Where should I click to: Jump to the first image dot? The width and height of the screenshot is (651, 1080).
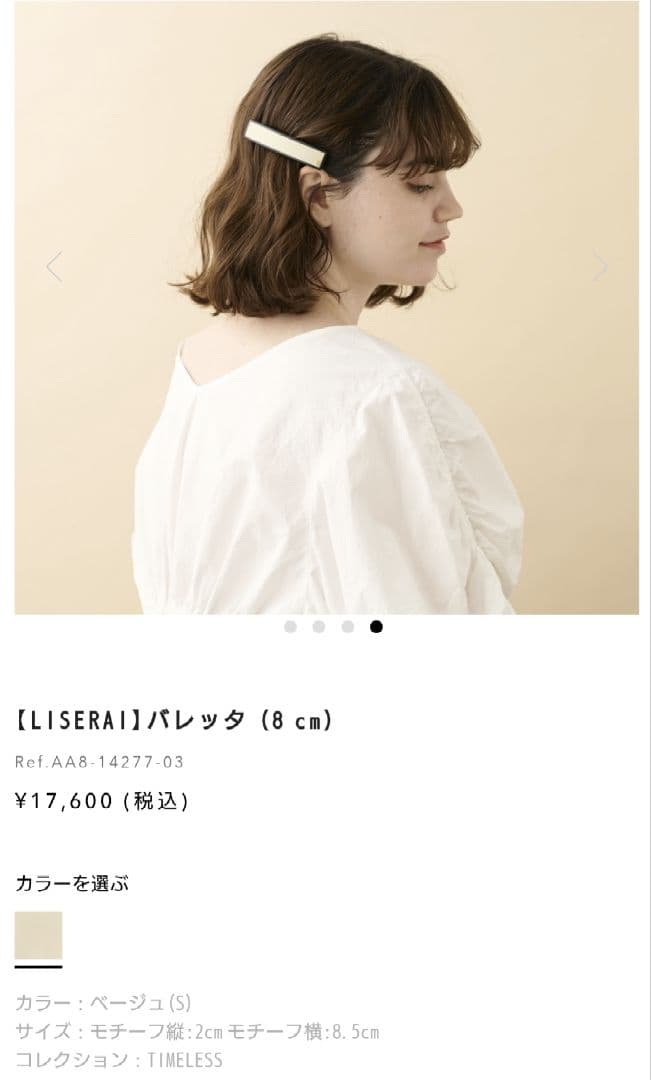coord(290,627)
